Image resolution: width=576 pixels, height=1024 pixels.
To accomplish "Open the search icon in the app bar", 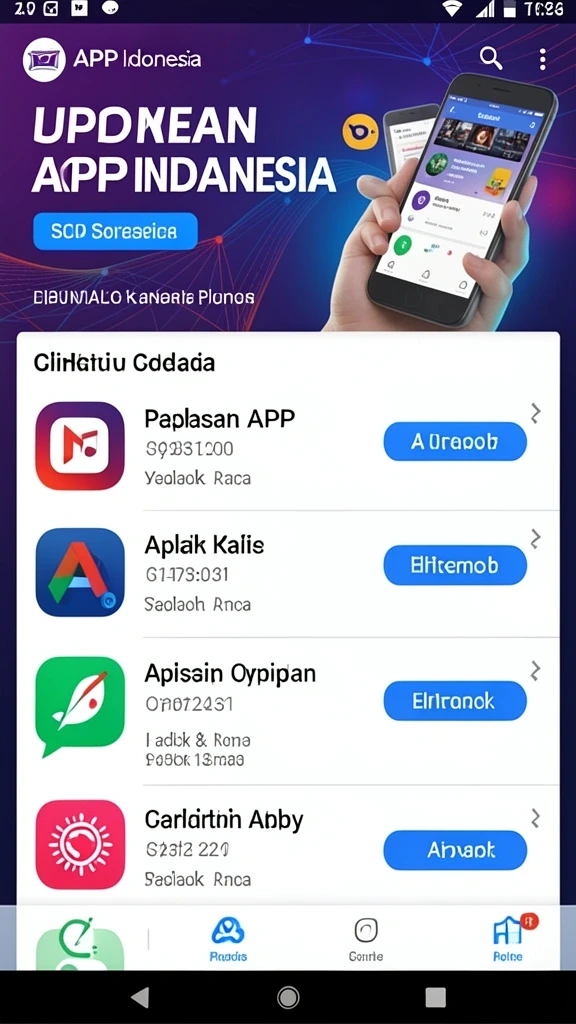I will click(491, 58).
